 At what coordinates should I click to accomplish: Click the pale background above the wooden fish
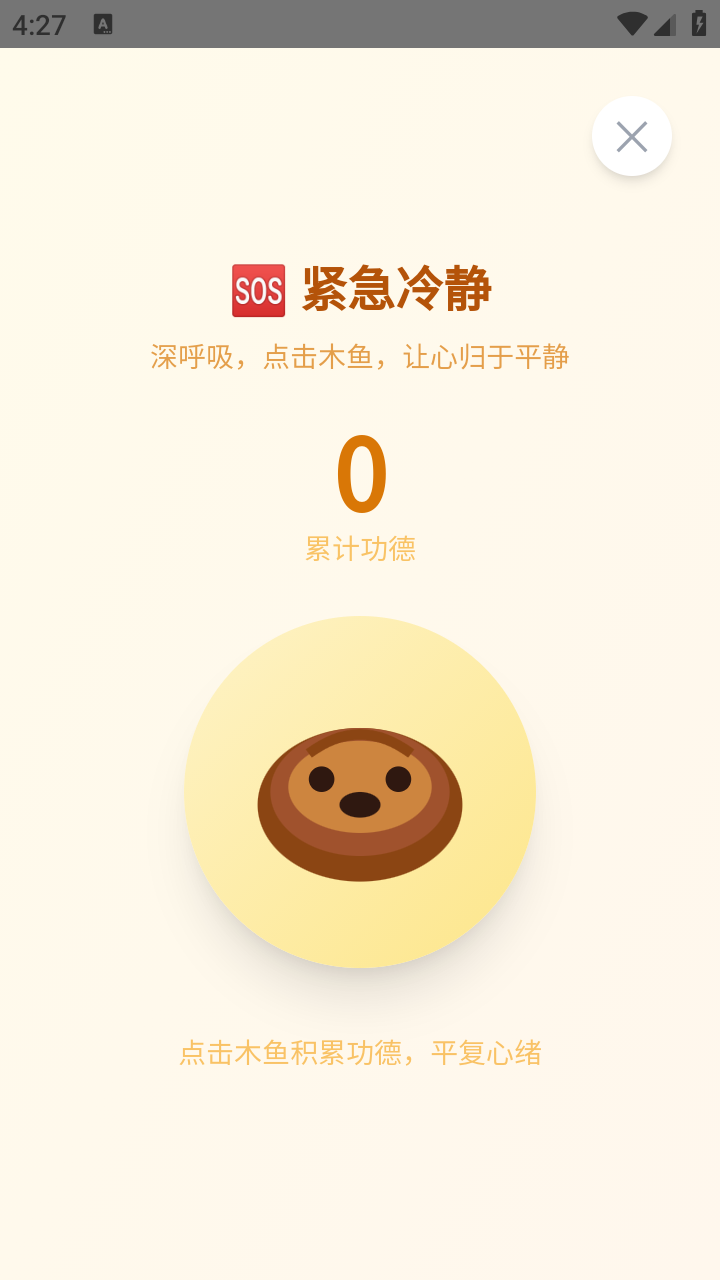(x=362, y=590)
